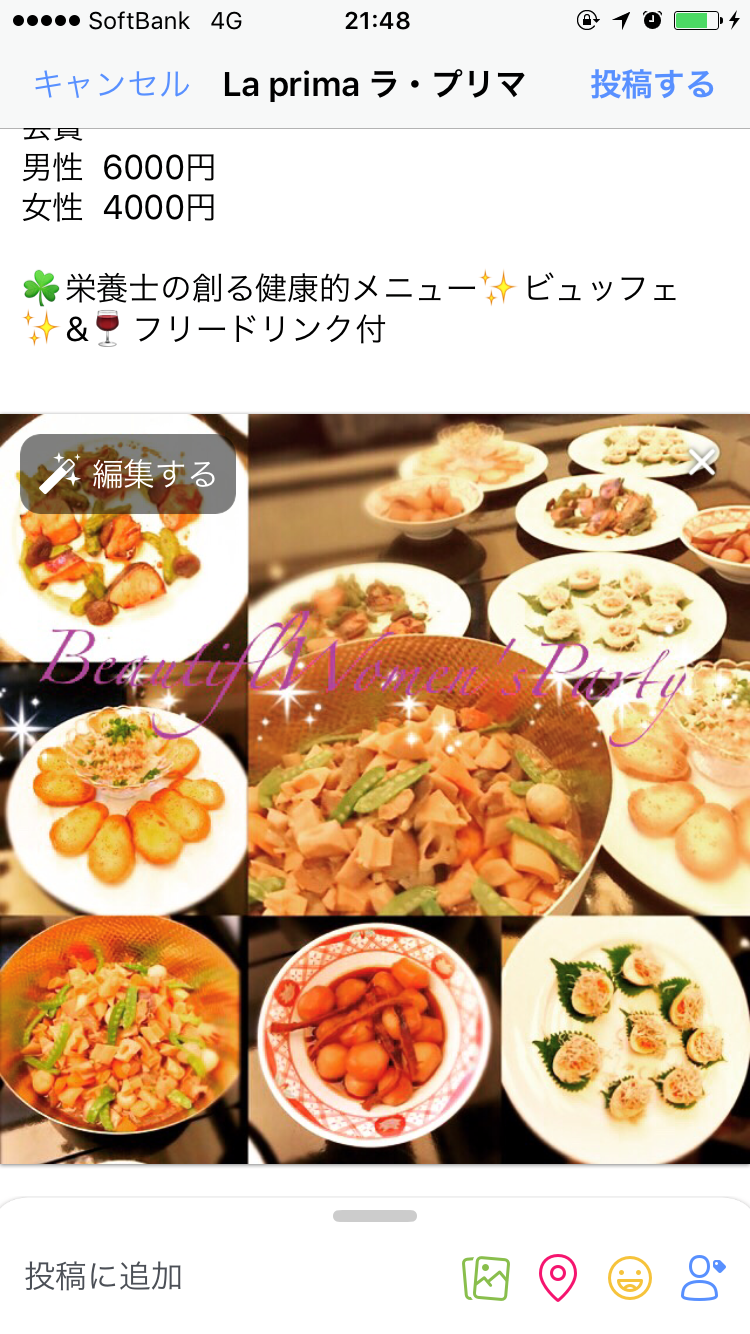
Task: Open 編集する to edit the photo
Action: (x=128, y=474)
